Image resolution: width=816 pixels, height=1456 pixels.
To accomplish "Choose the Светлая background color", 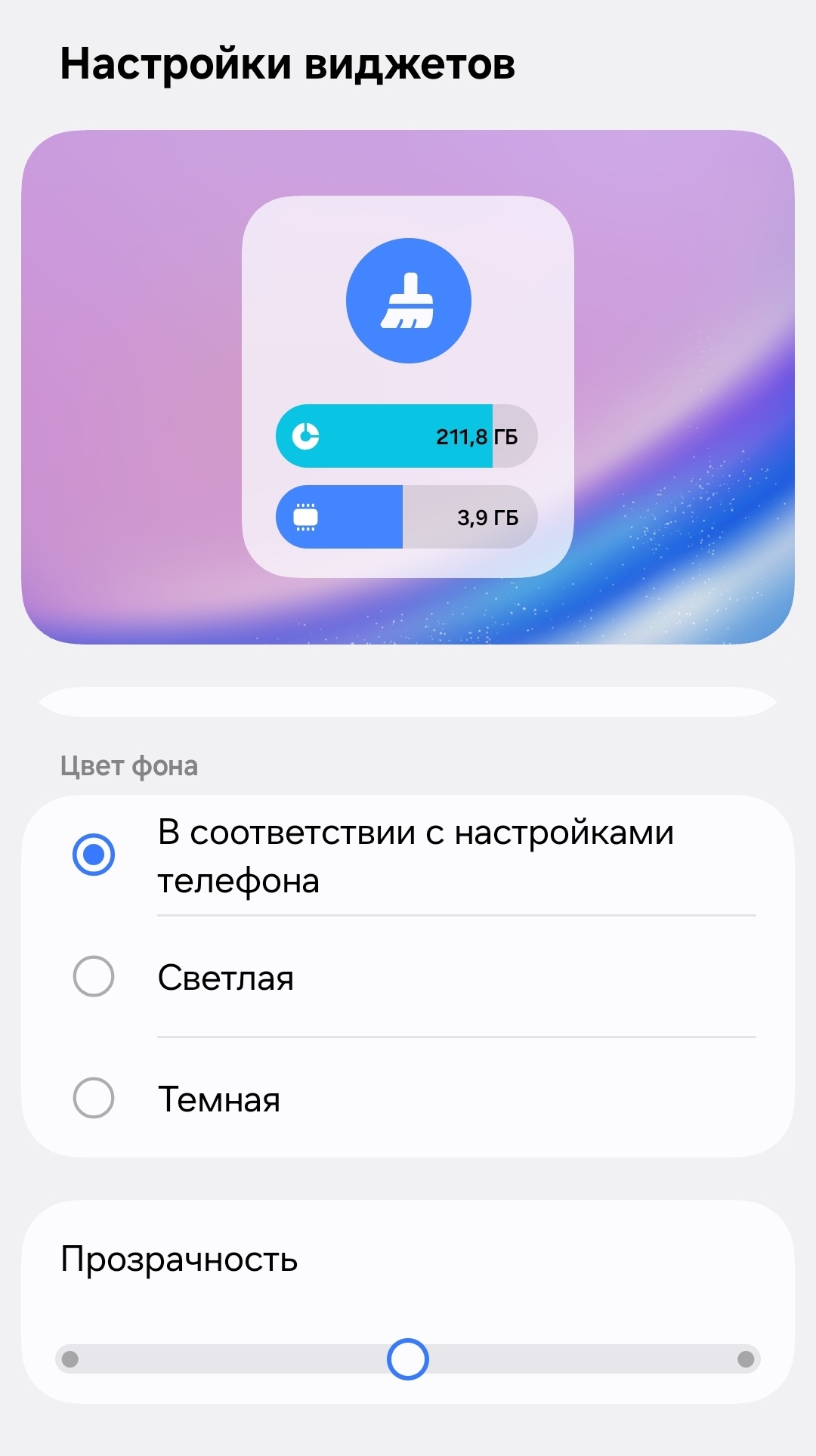I will [94, 976].
